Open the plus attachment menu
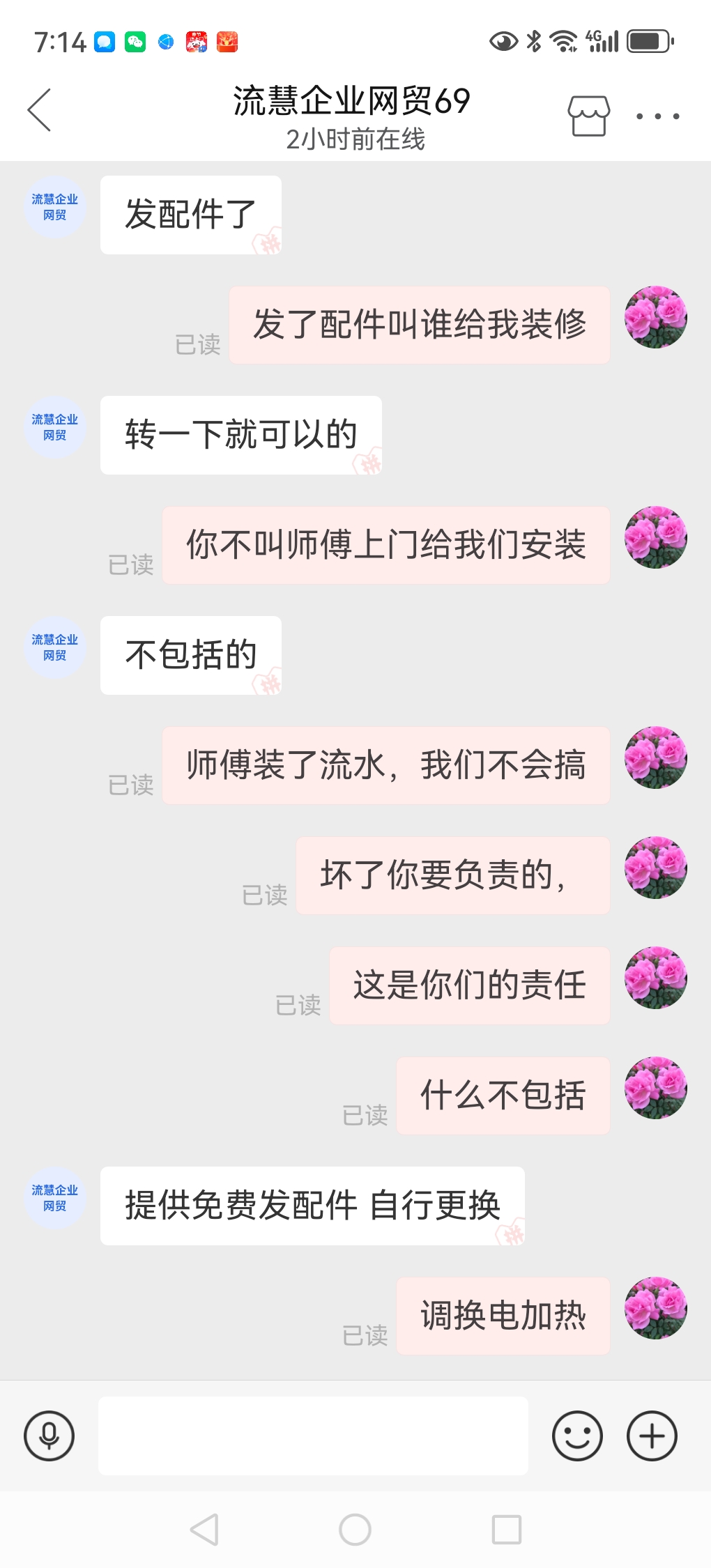711x1568 pixels. (652, 1436)
